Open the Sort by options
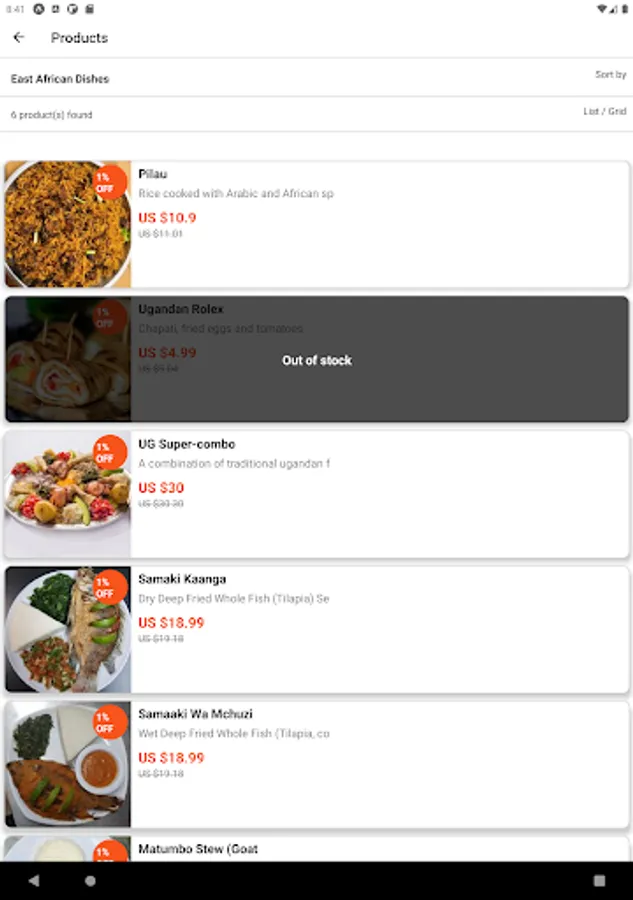 coord(610,75)
